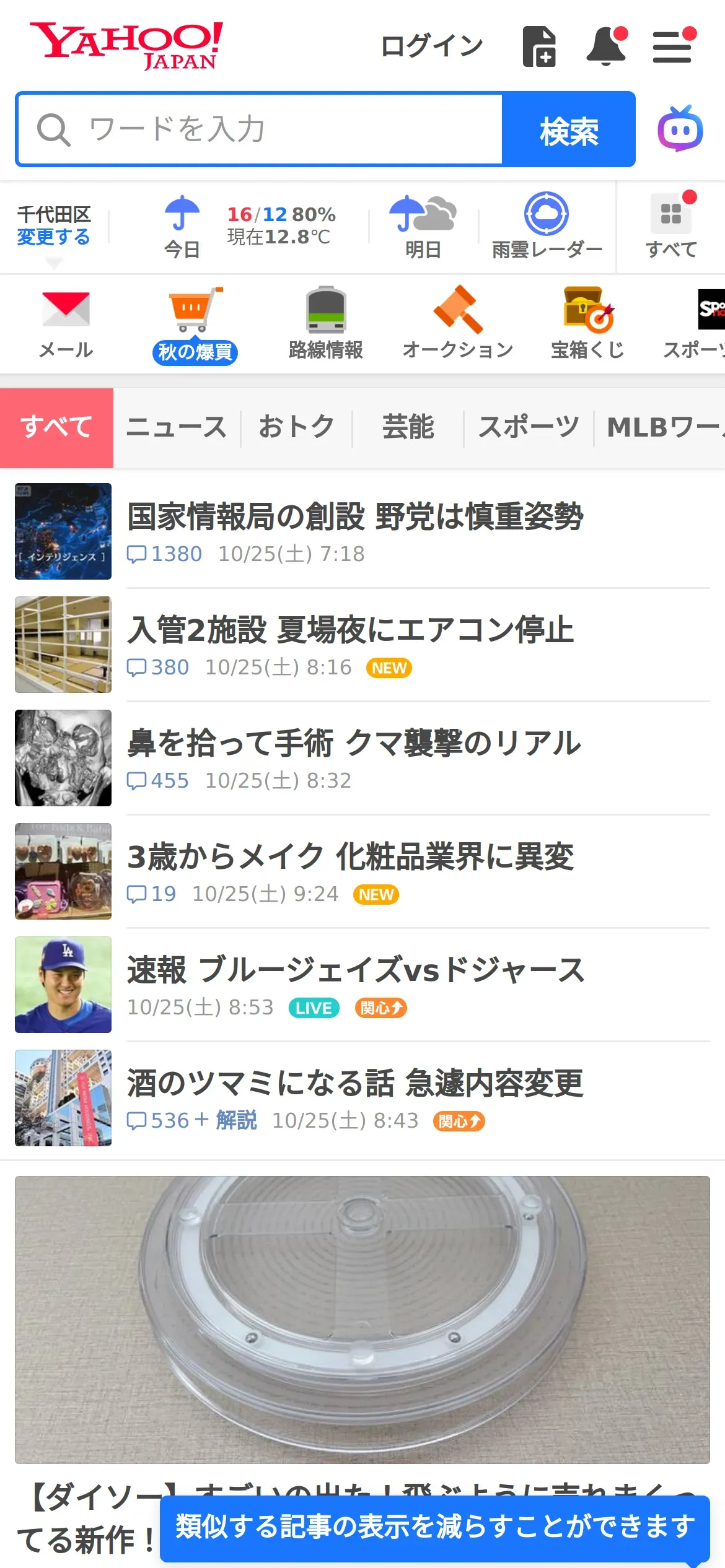Switch to the おトク tab
The width and height of the screenshot is (725, 1568).
click(297, 427)
